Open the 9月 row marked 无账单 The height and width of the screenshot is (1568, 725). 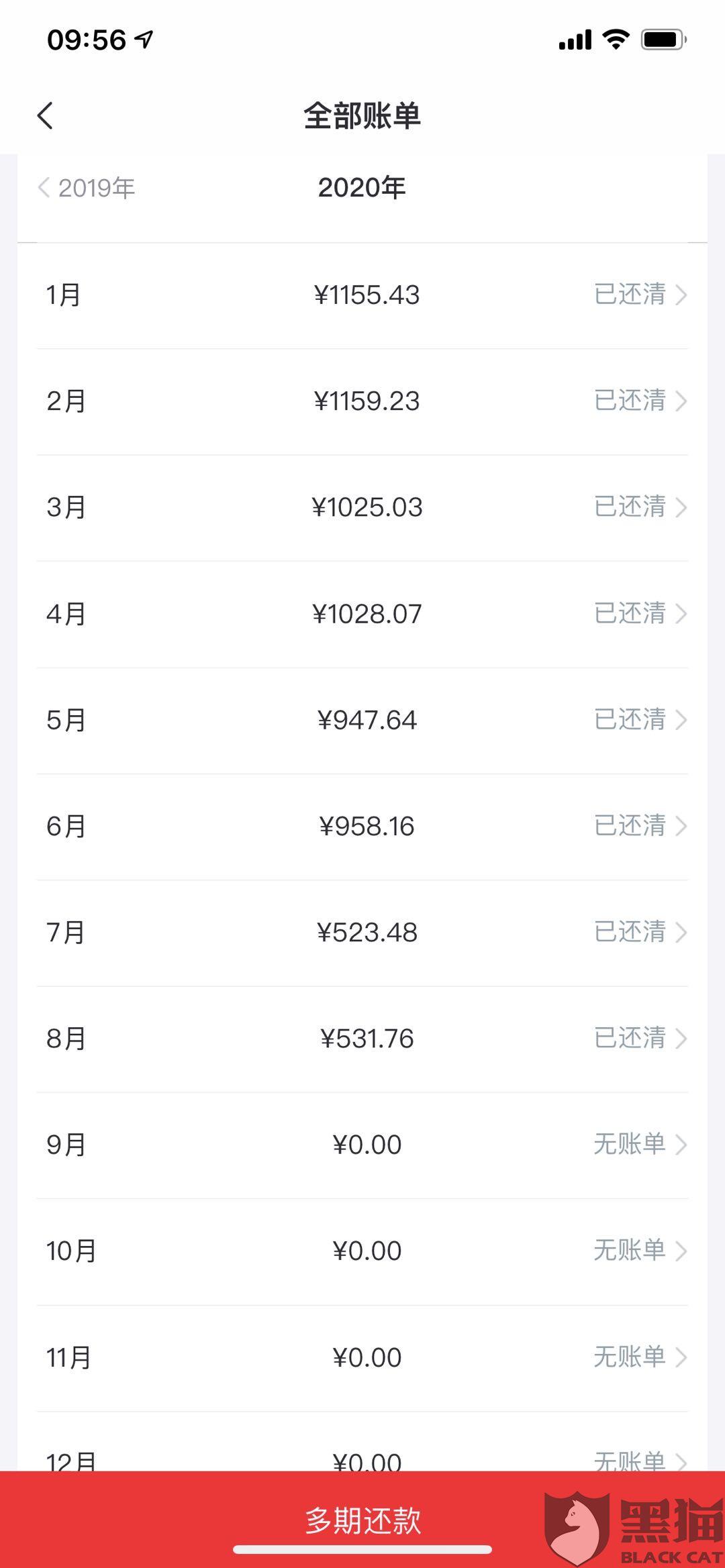(362, 1145)
